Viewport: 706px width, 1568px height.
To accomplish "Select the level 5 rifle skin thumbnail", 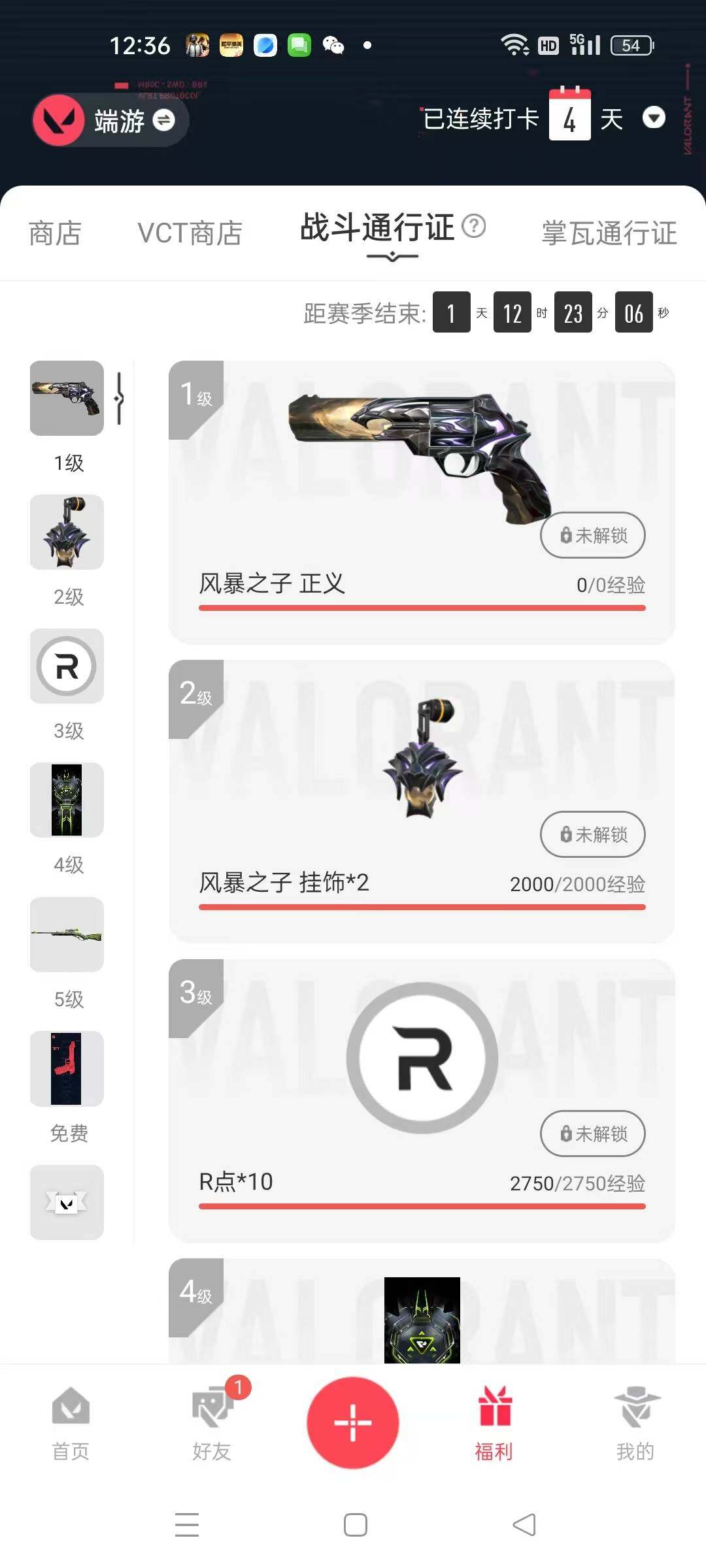I will (x=66, y=935).
